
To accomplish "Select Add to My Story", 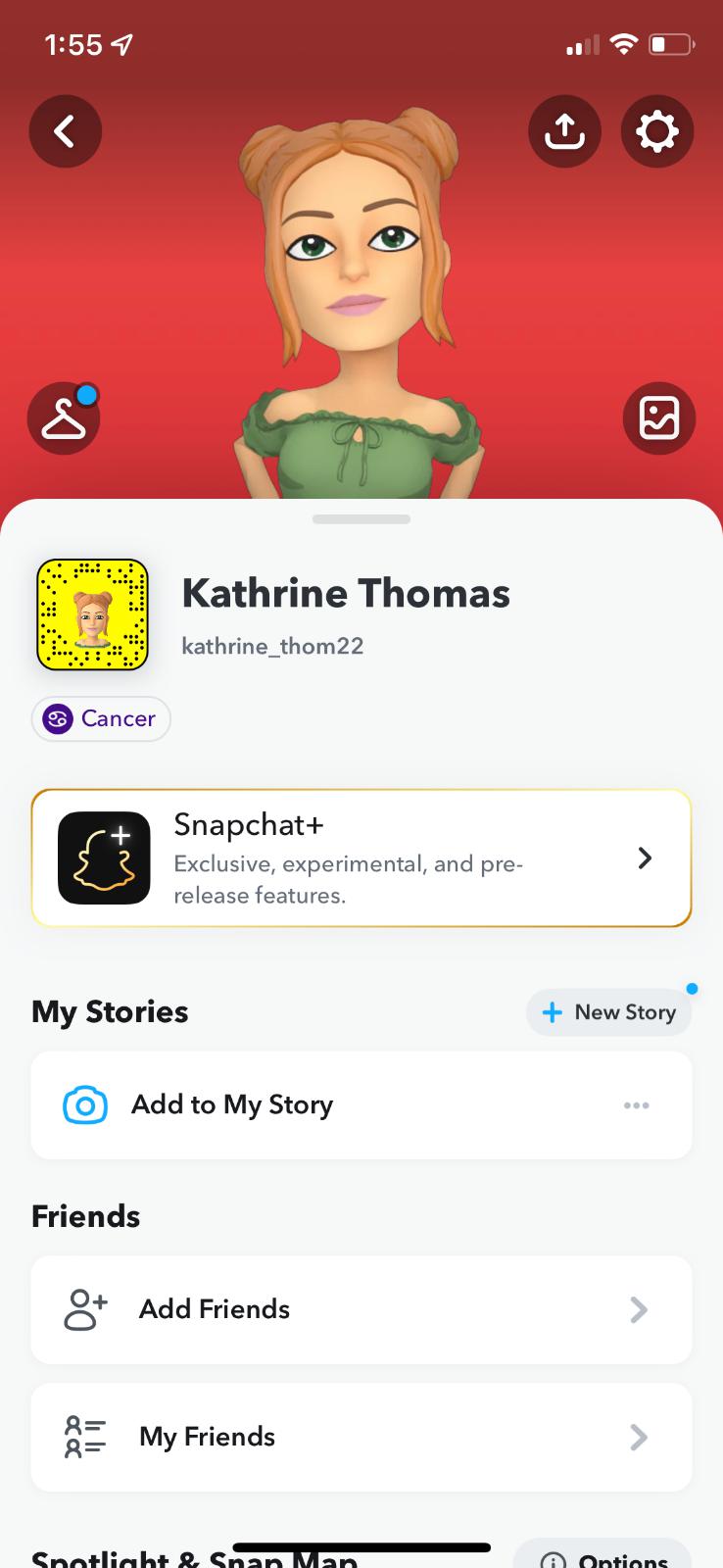I will 232,1104.
